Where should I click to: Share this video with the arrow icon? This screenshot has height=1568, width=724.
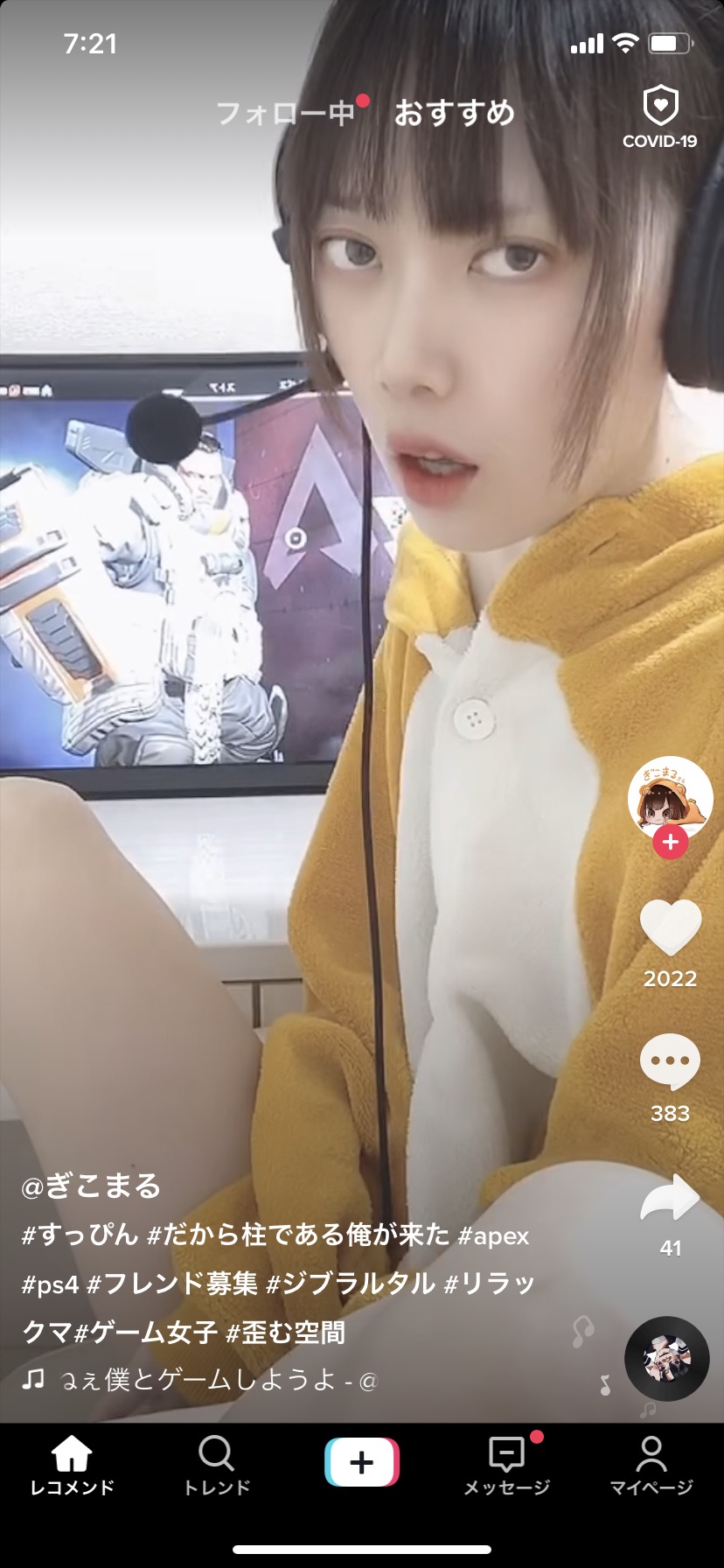tap(671, 1197)
